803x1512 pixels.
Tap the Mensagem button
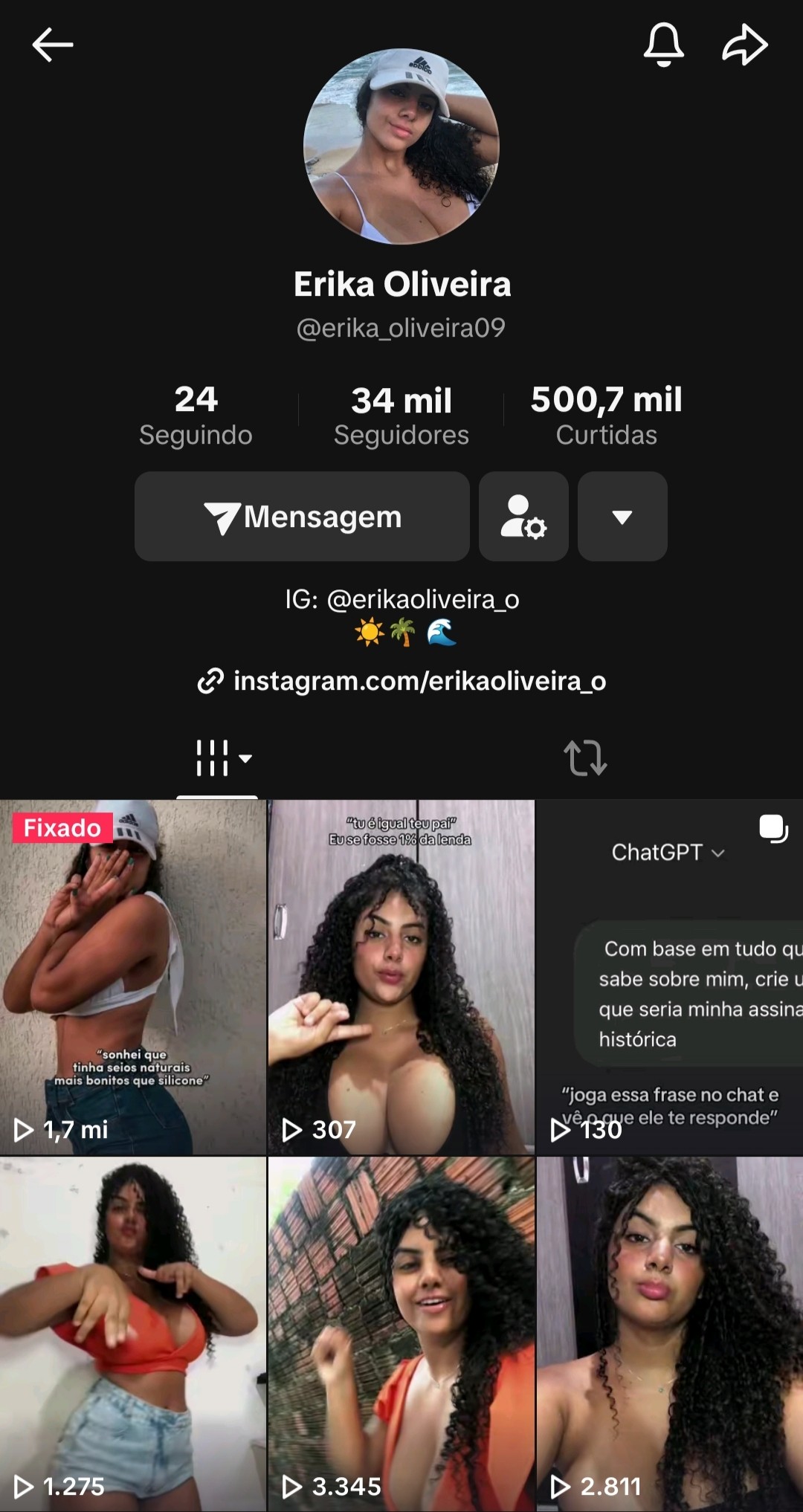coord(302,516)
